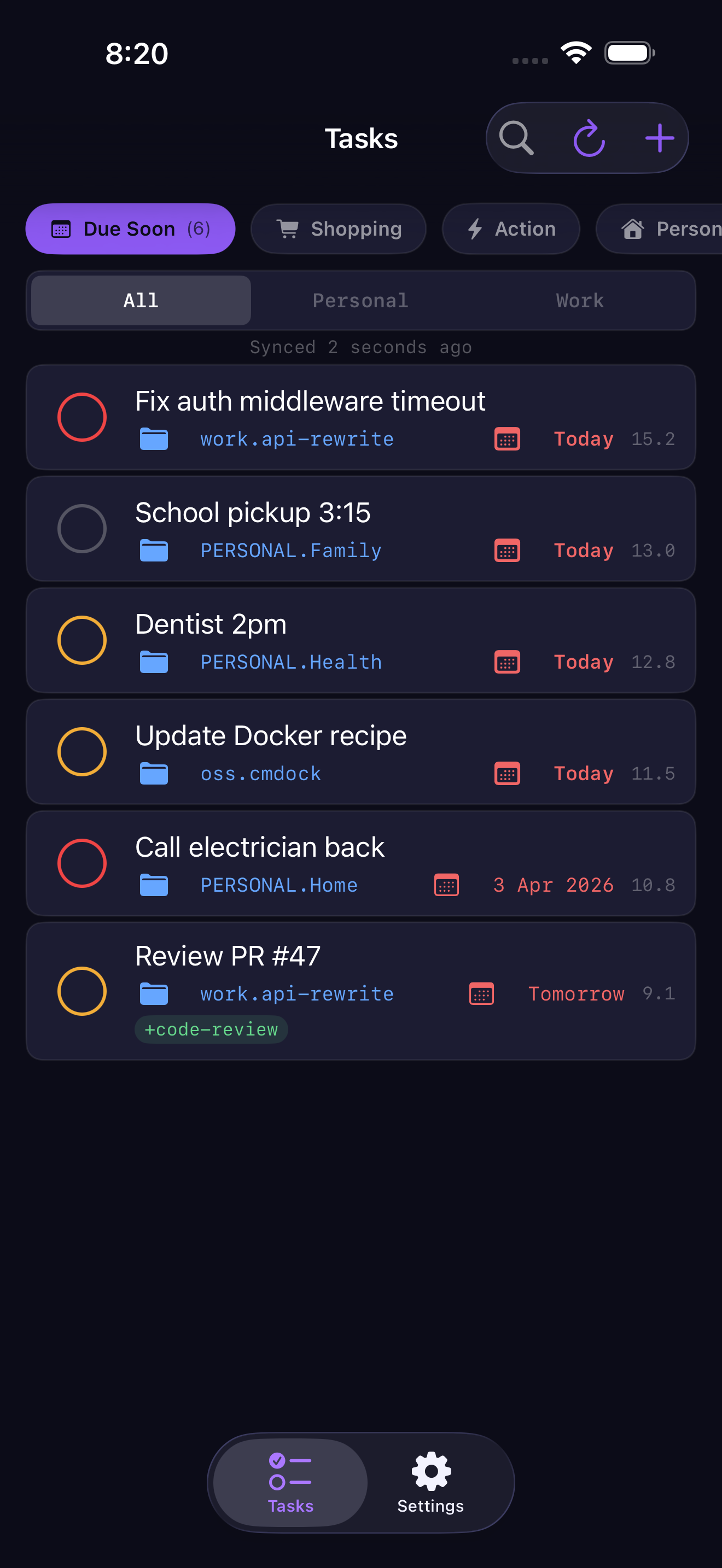Tap the calendar icon on Review PR #47
This screenshot has height=1568, width=722.
click(480, 993)
